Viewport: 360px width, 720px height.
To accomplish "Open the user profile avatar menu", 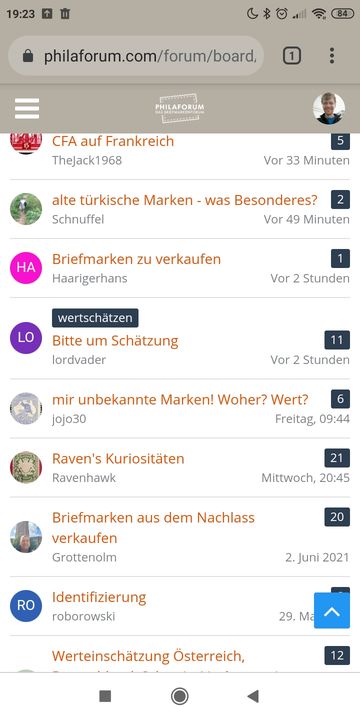I will (x=329, y=109).
